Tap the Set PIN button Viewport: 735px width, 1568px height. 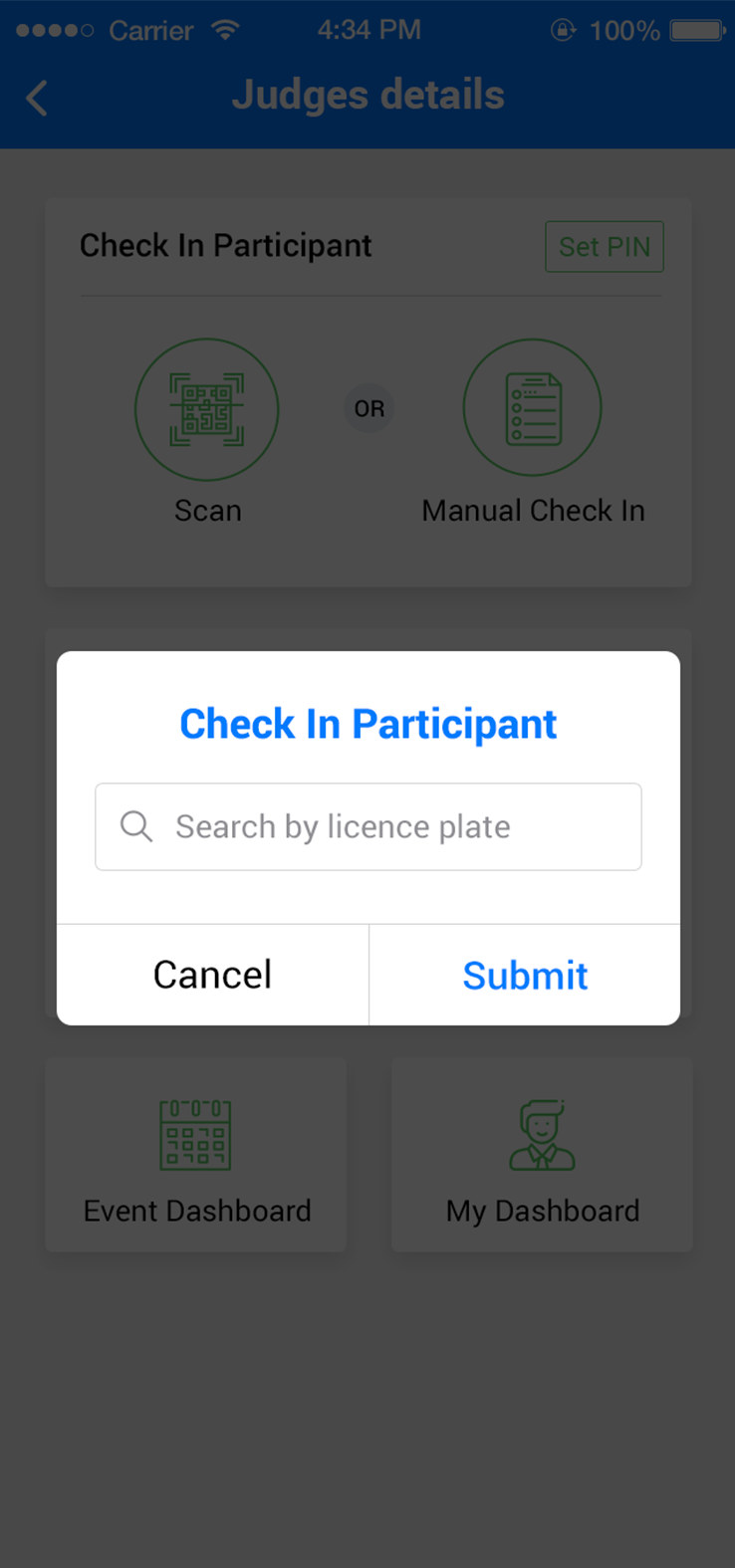pyautogui.click(x=604, y=246)
